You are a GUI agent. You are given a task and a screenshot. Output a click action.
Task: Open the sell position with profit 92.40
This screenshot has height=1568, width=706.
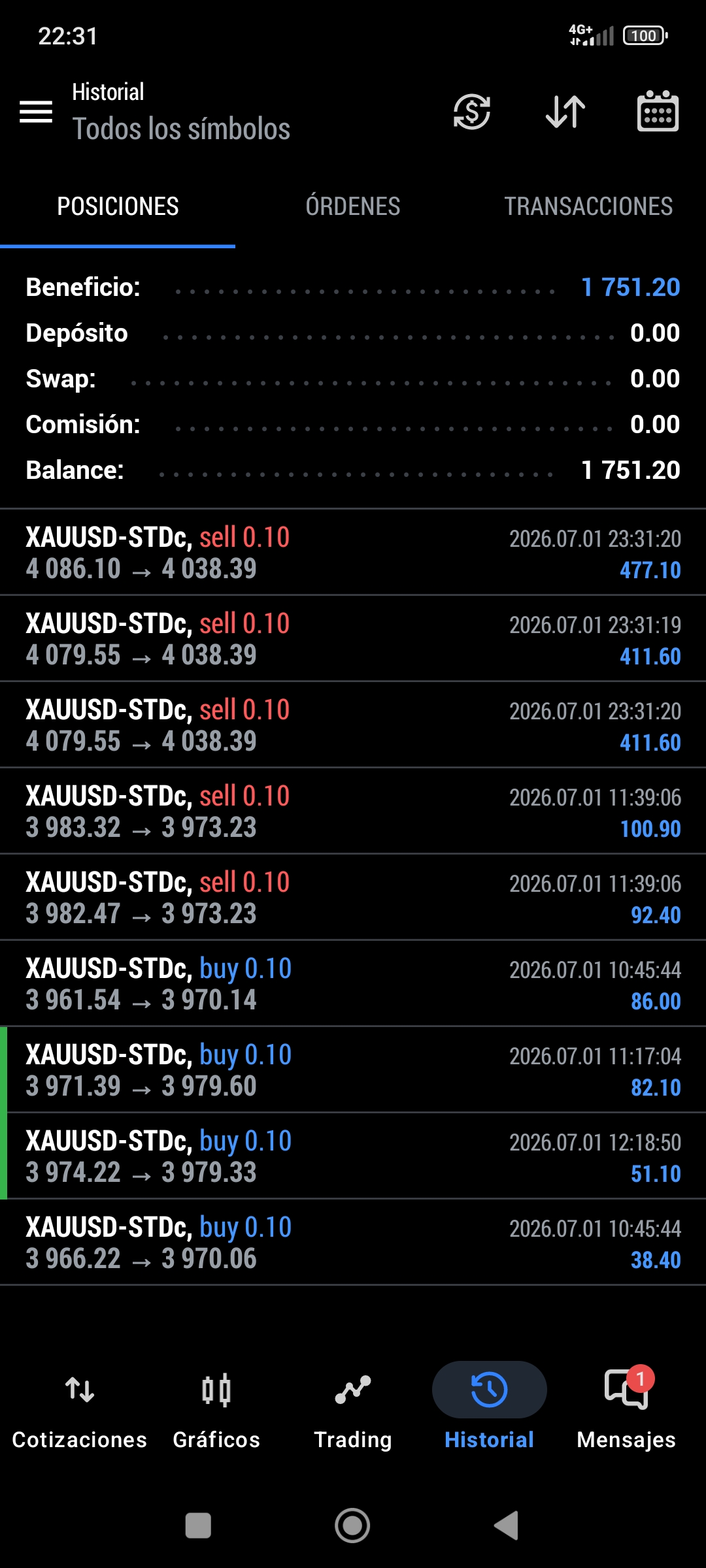pos(353,897)
